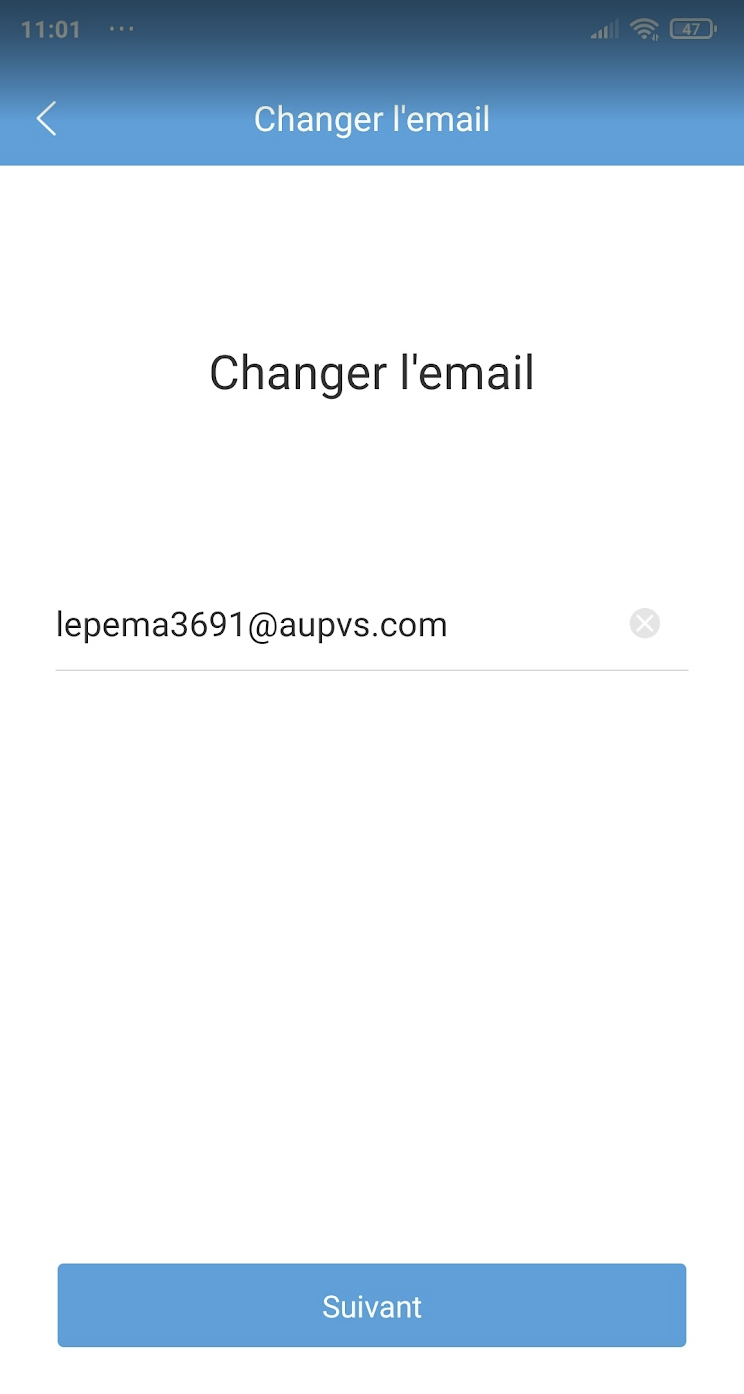744x1394 pixels.
Task: Tap the Suivant button
Action: 372,1306
